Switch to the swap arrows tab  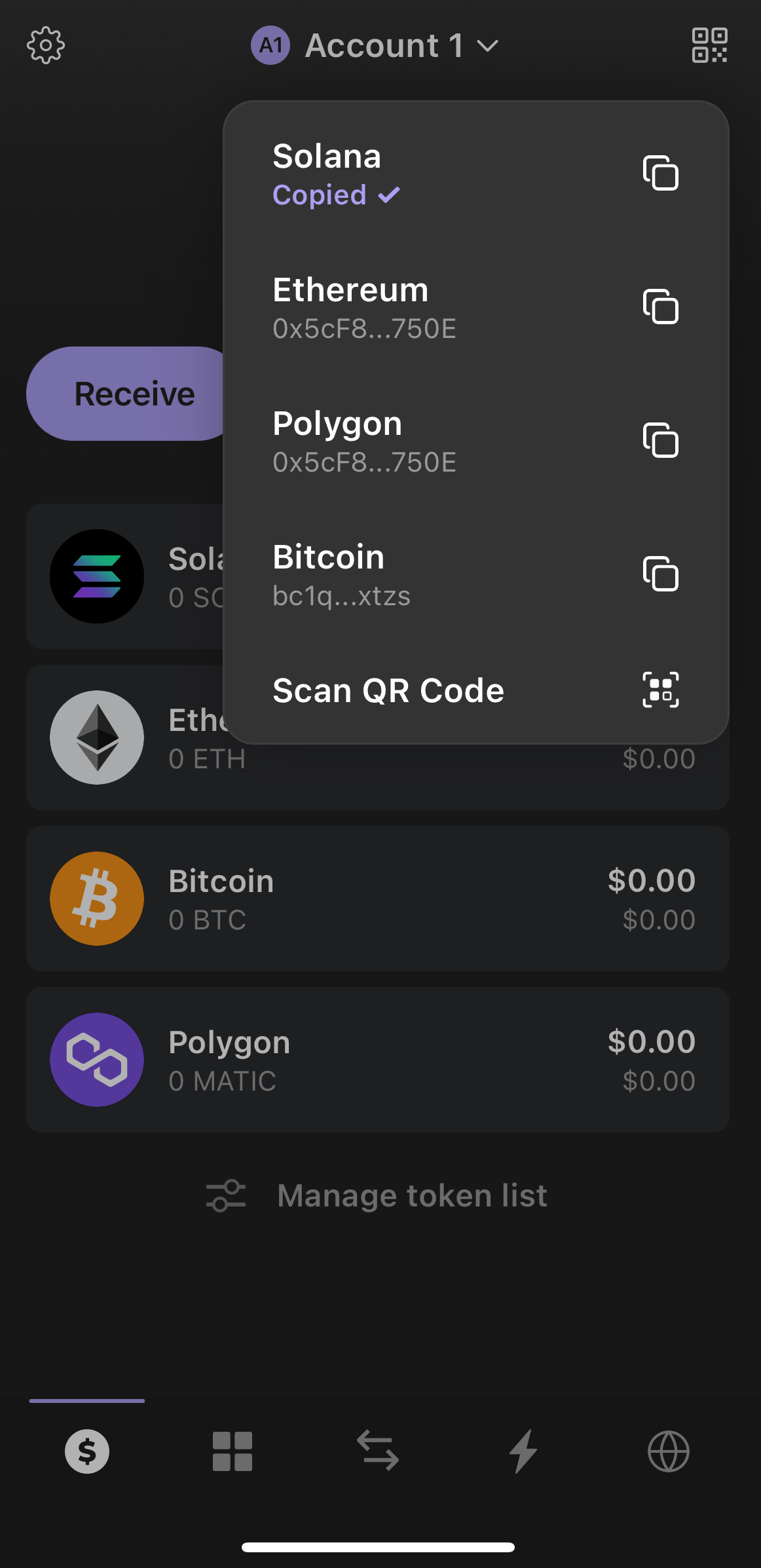coord(378,1451)
